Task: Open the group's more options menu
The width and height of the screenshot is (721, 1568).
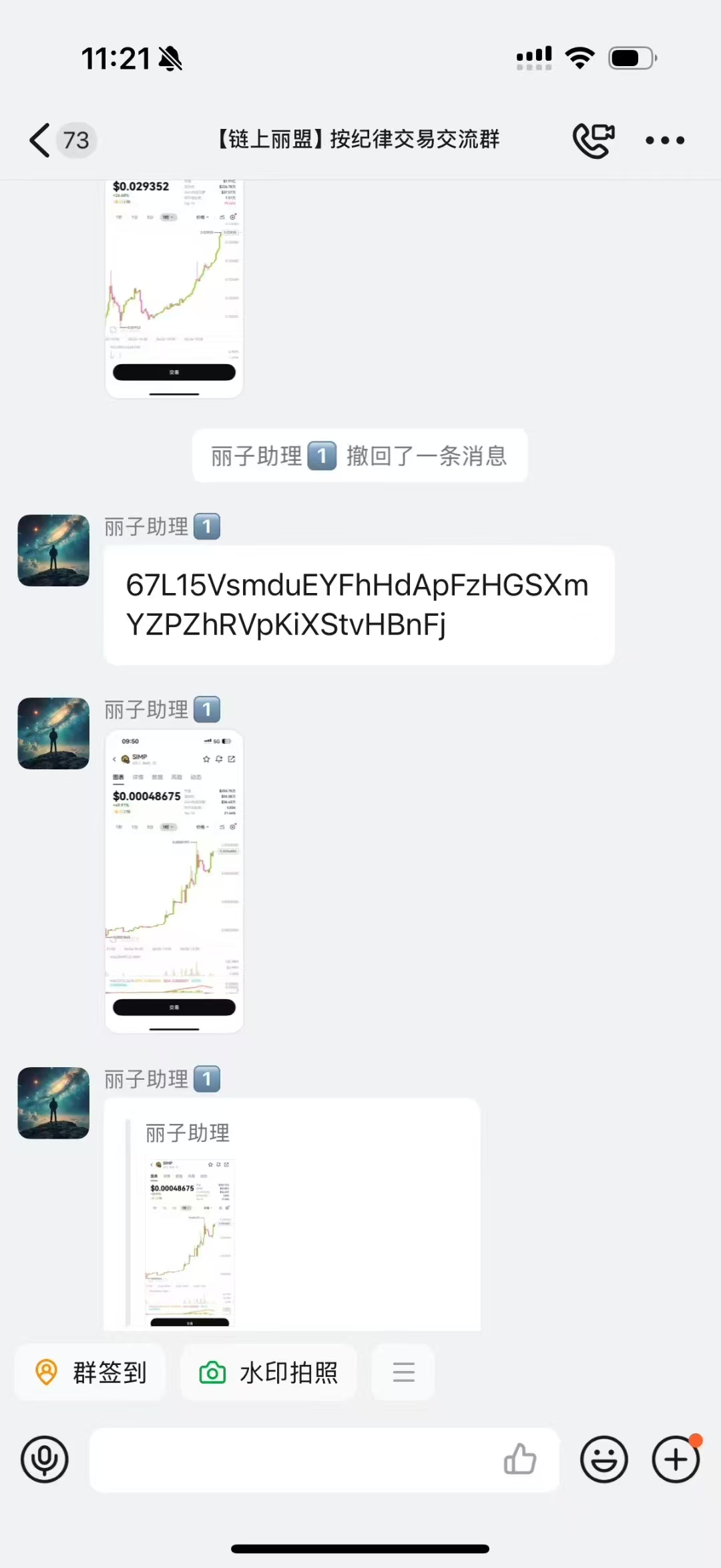Action: pyautogui.click(x=664, y=140)
